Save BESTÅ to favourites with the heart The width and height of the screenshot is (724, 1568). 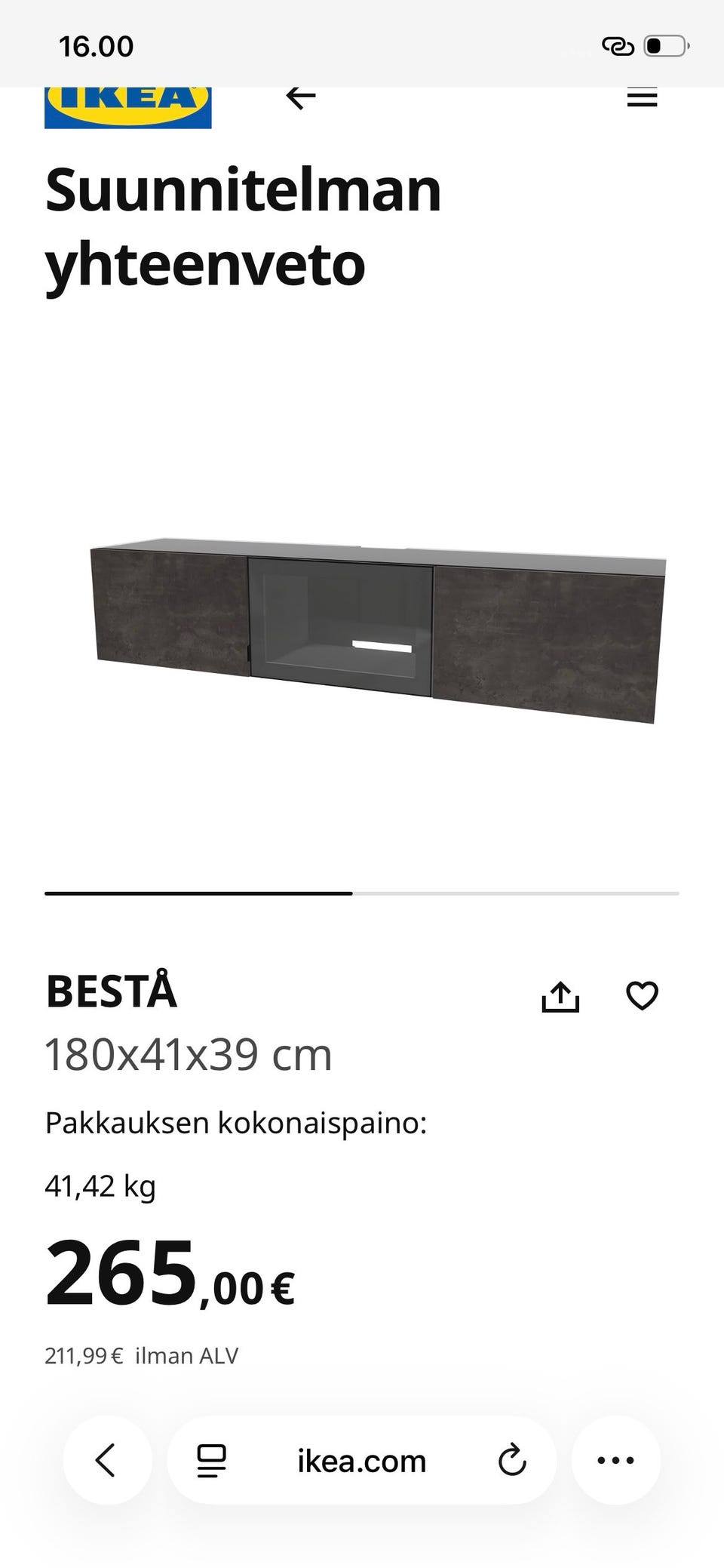click(642, 996)
